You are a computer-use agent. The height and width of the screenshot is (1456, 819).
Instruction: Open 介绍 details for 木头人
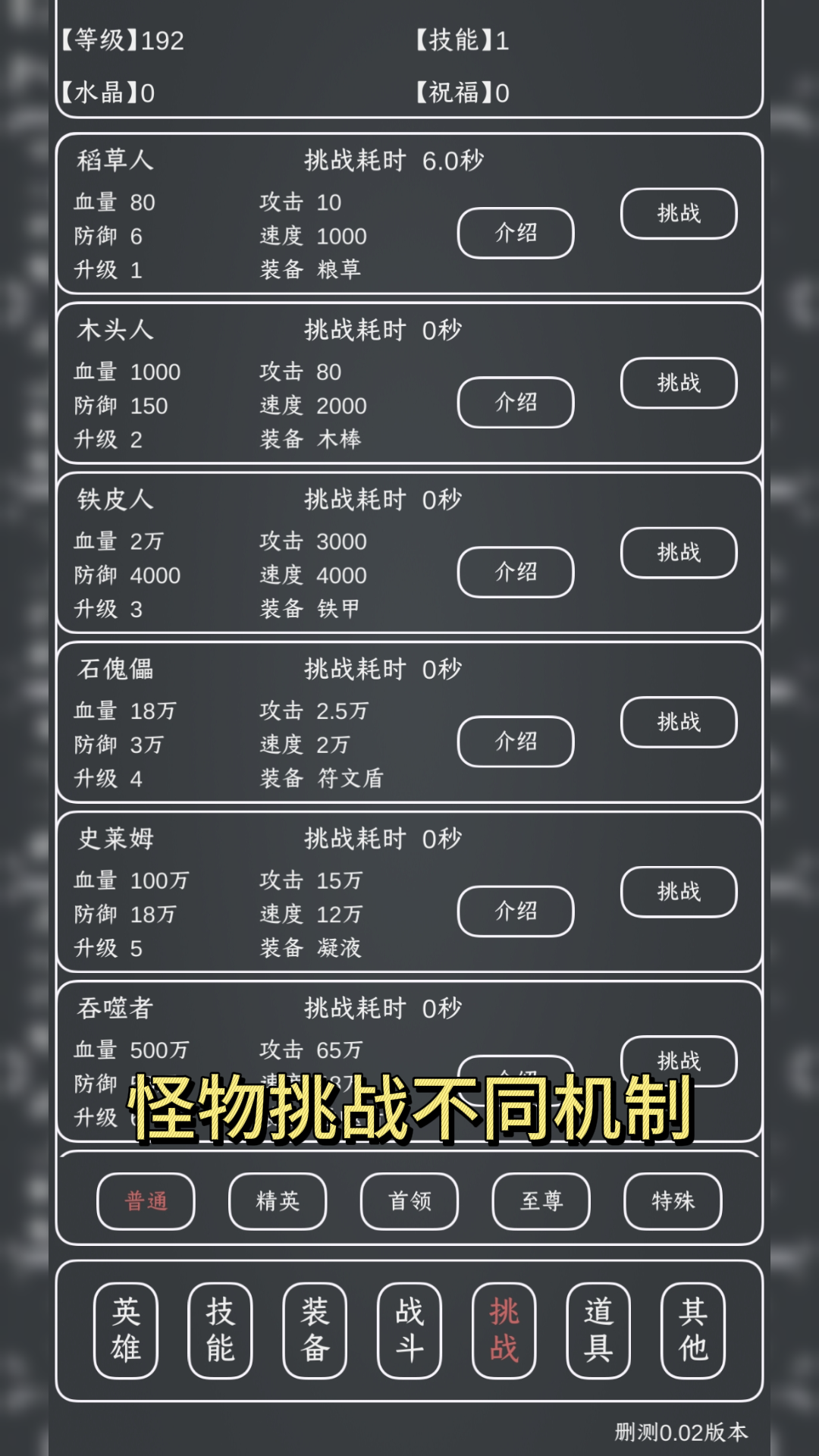point(516,403)
